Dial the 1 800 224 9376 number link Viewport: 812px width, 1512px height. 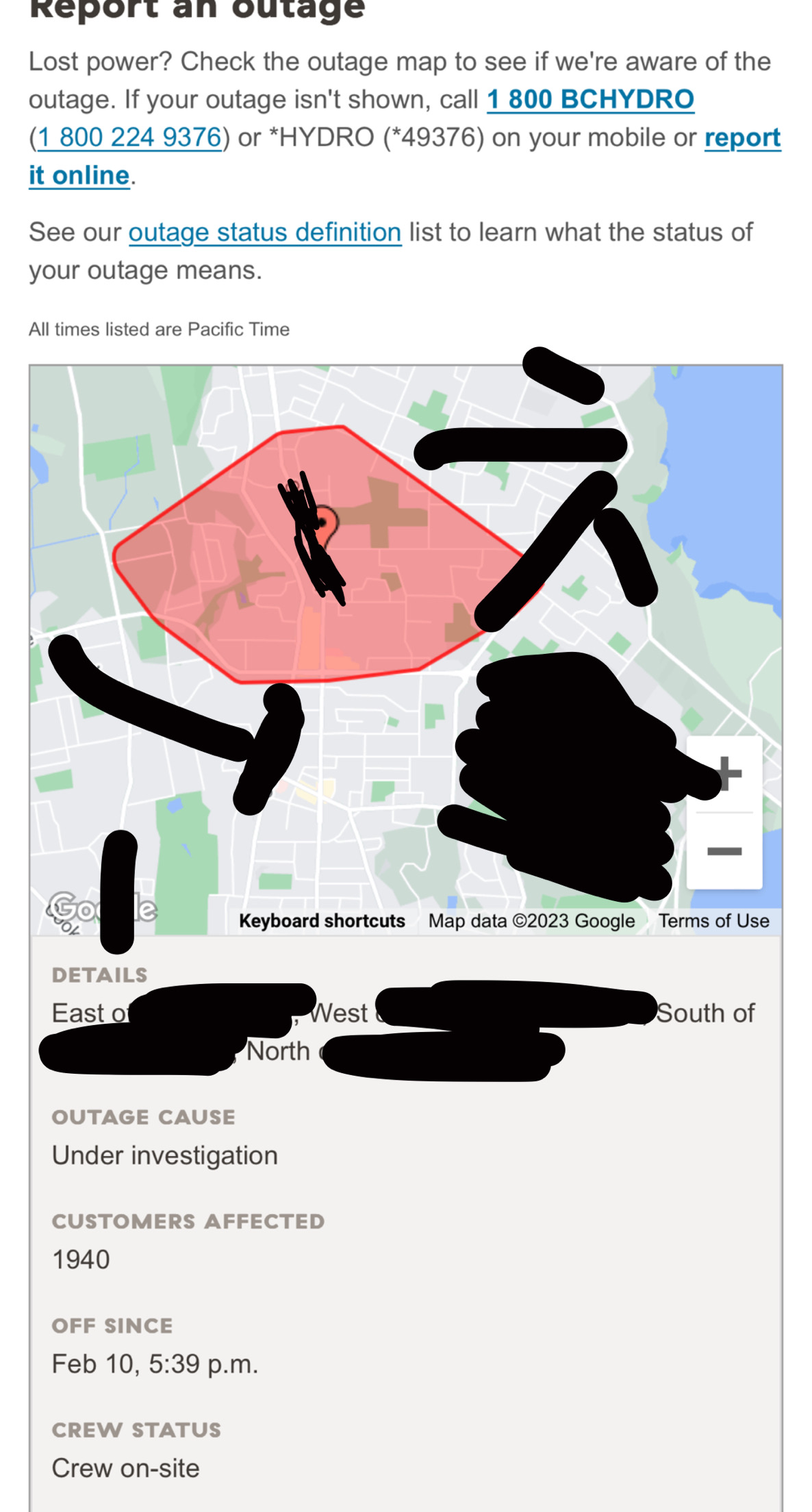tap(129, 138)
